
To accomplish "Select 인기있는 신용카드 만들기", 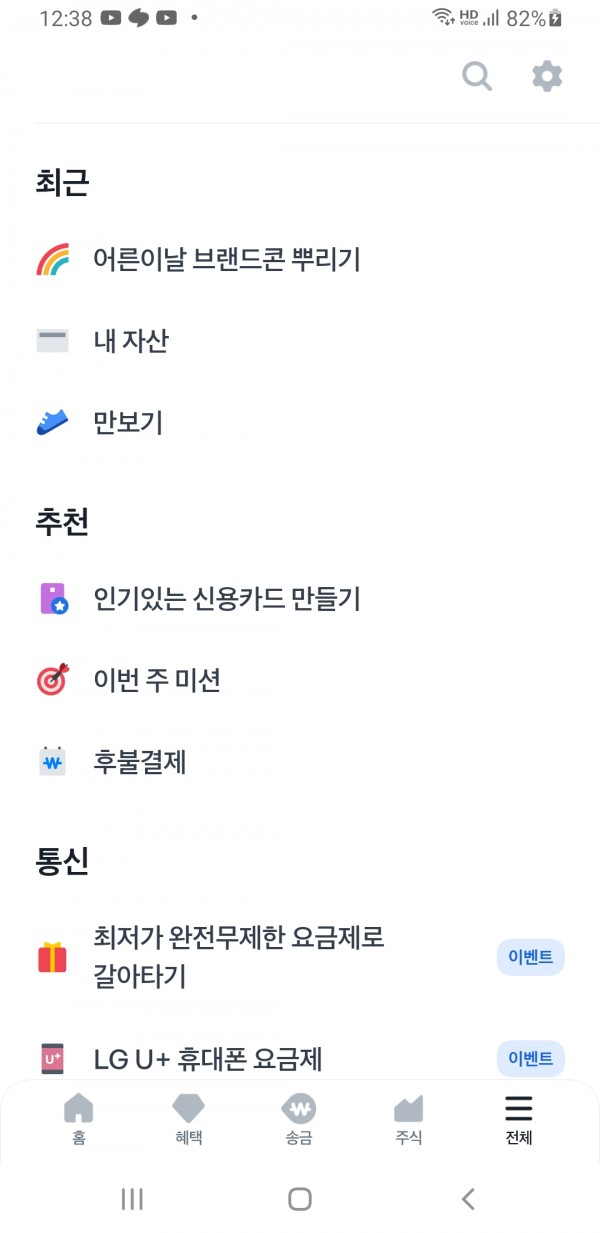I will pos(226,598).
